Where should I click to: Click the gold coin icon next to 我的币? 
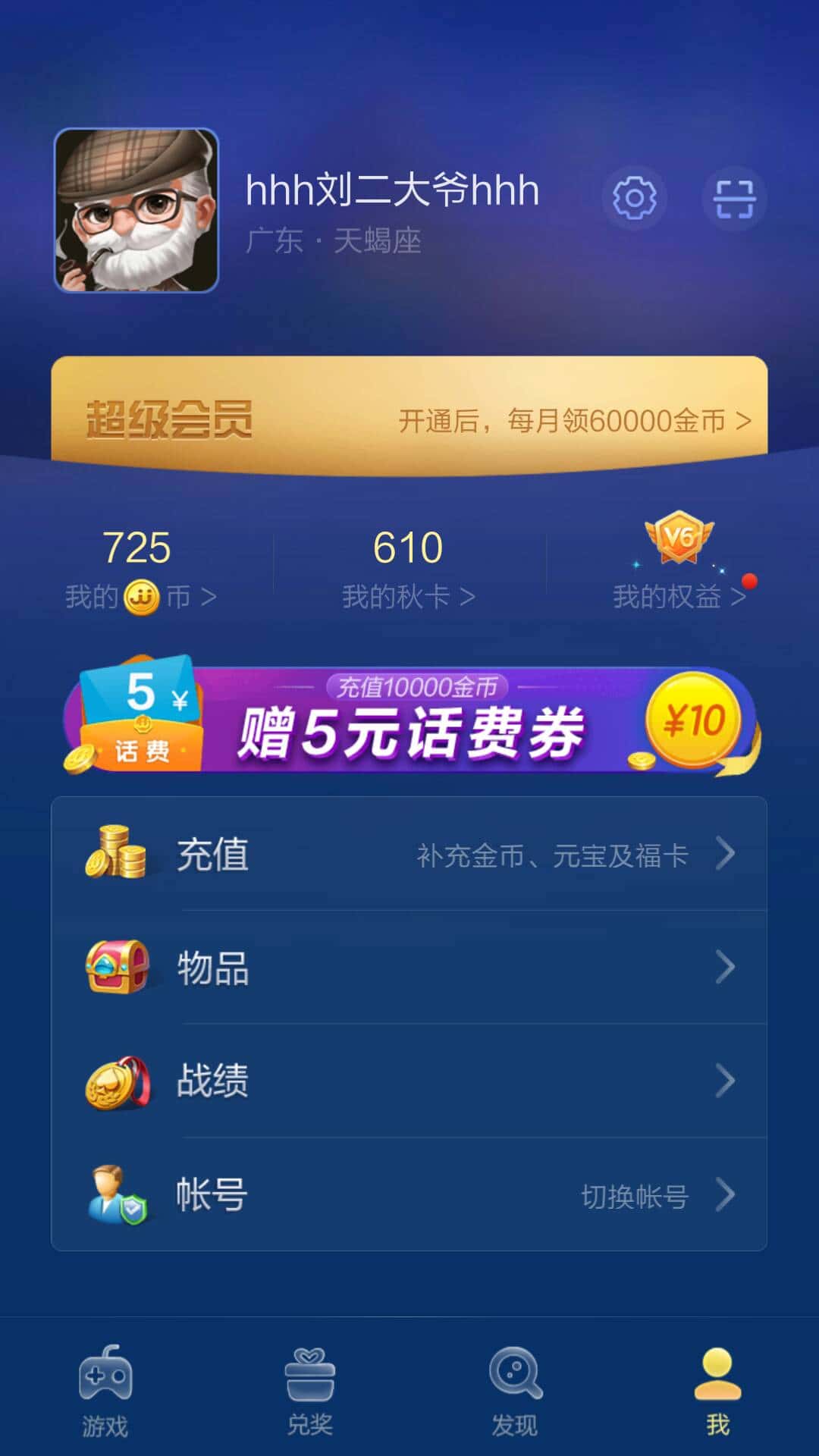143,598
